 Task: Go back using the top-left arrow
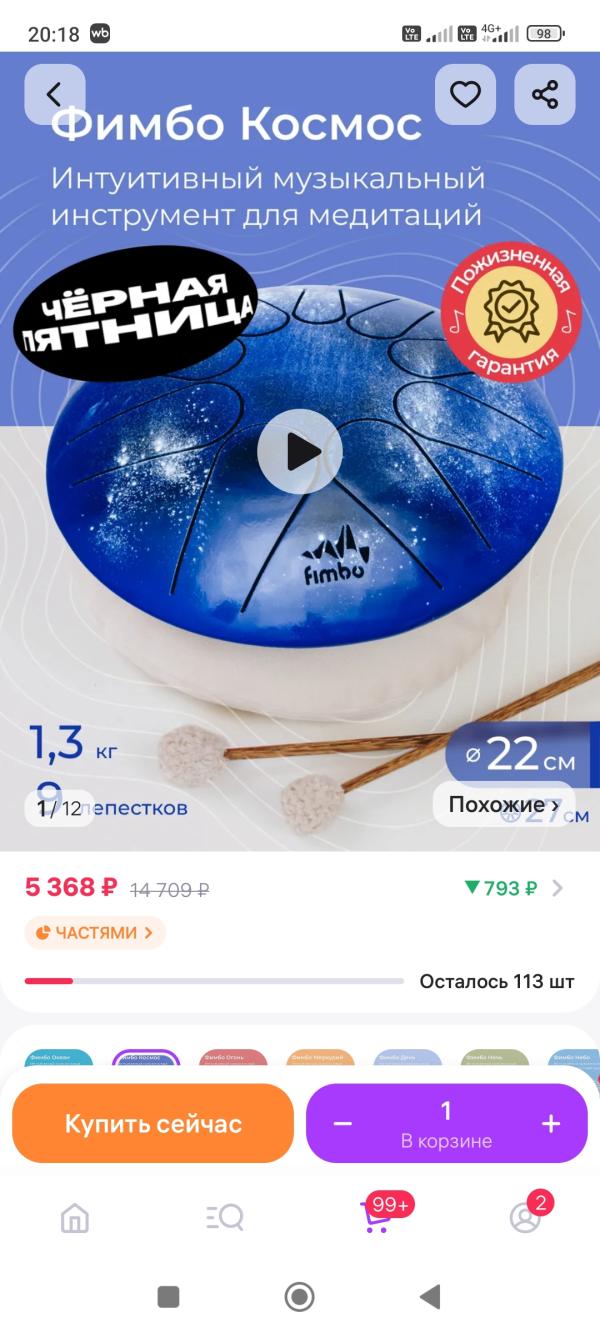click(x=55, y=95)
